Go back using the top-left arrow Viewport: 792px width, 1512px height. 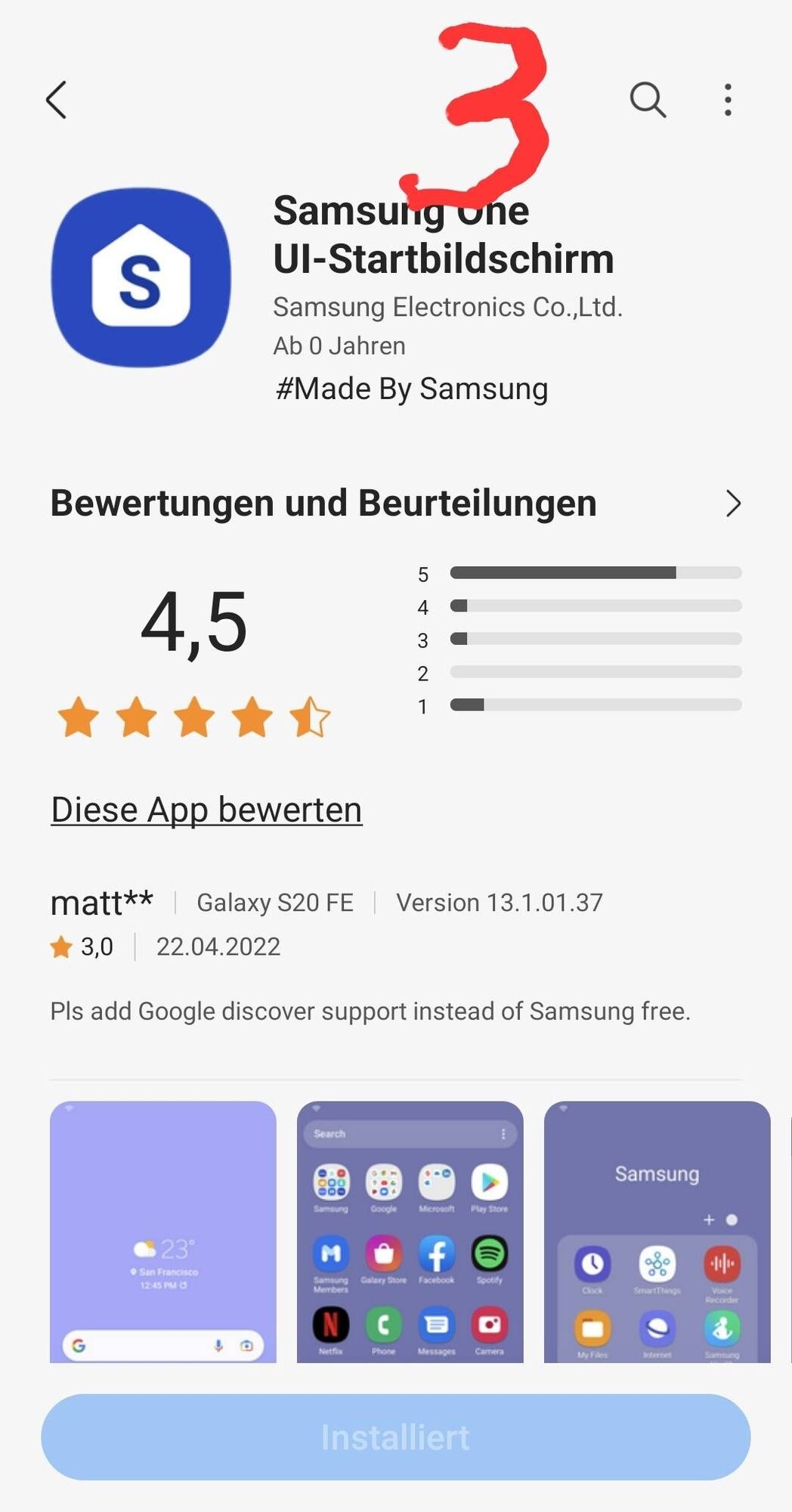57,100
